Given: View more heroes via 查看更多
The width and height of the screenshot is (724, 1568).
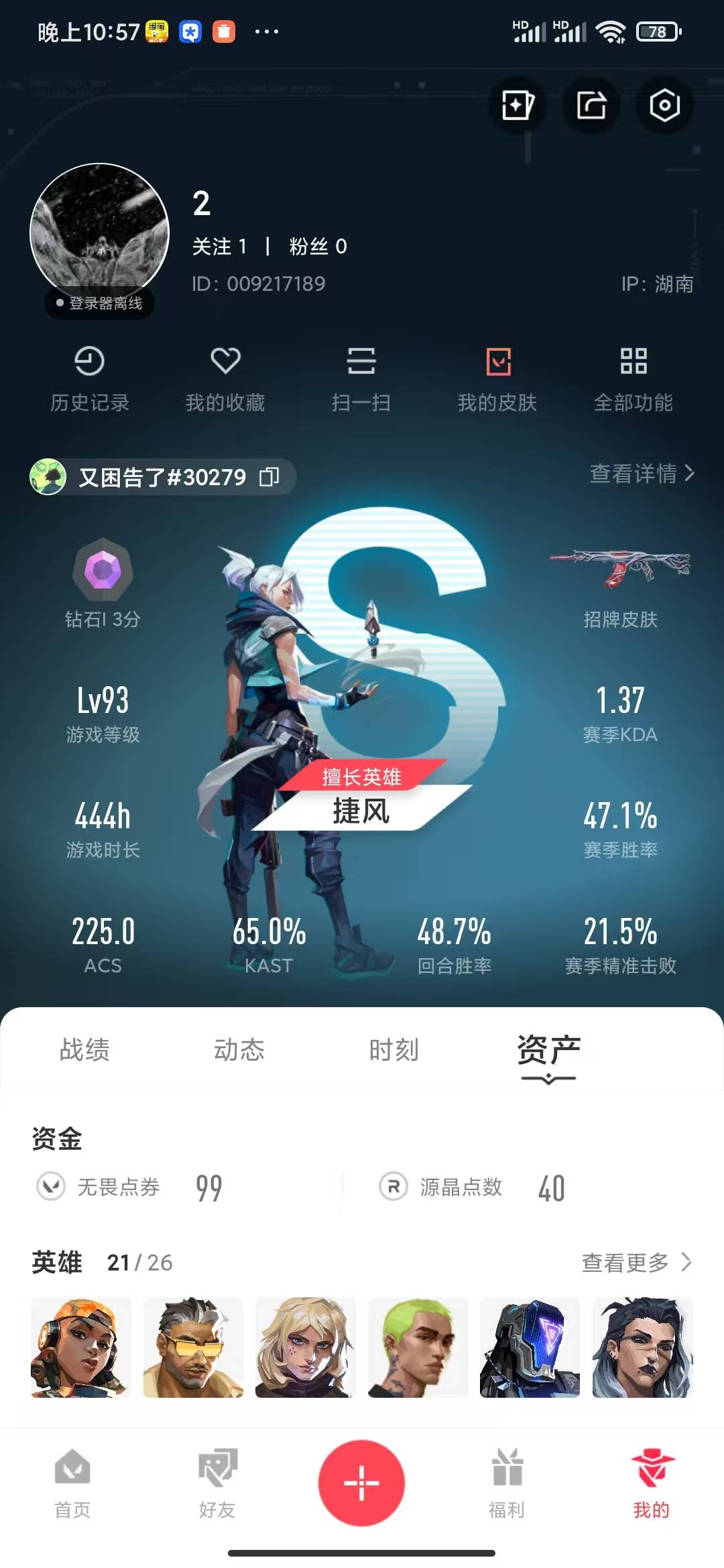Looking at the screenshot, I should pos(637,1262).
